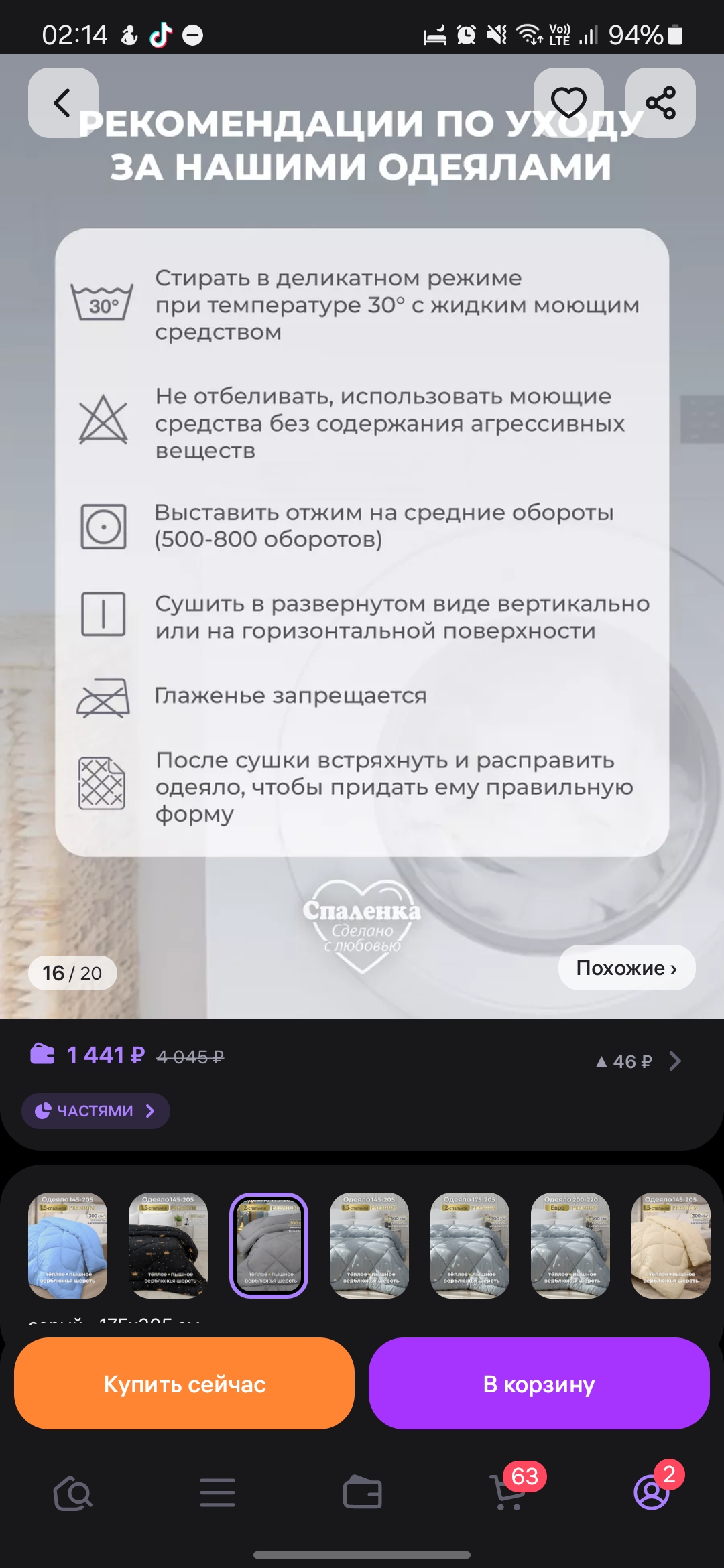The height and width of the screenshot is (1568, 724).
Task: Show similar items via Похожие
Action: (x=627, y=968)
